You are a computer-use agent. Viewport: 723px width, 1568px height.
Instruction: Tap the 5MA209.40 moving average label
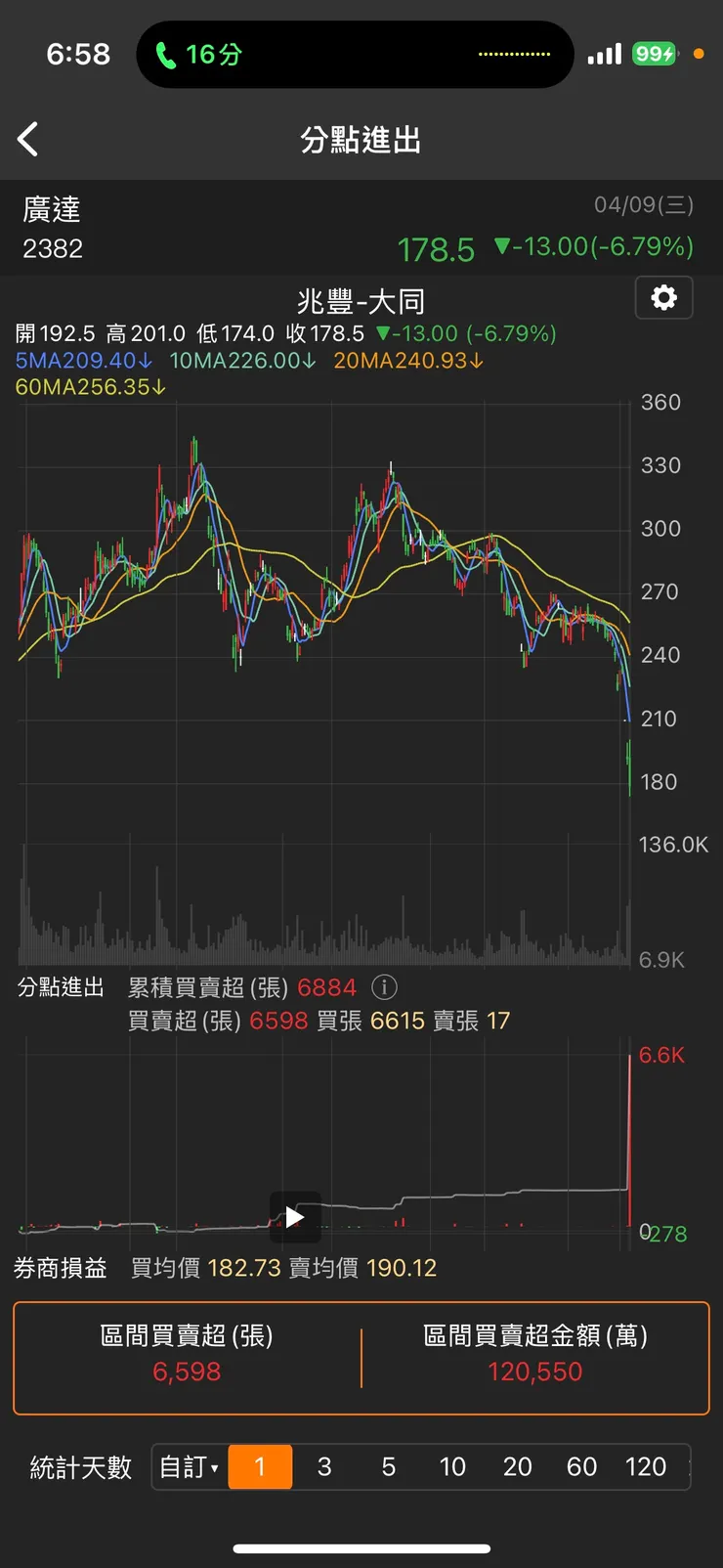click(x=86, y=361)
